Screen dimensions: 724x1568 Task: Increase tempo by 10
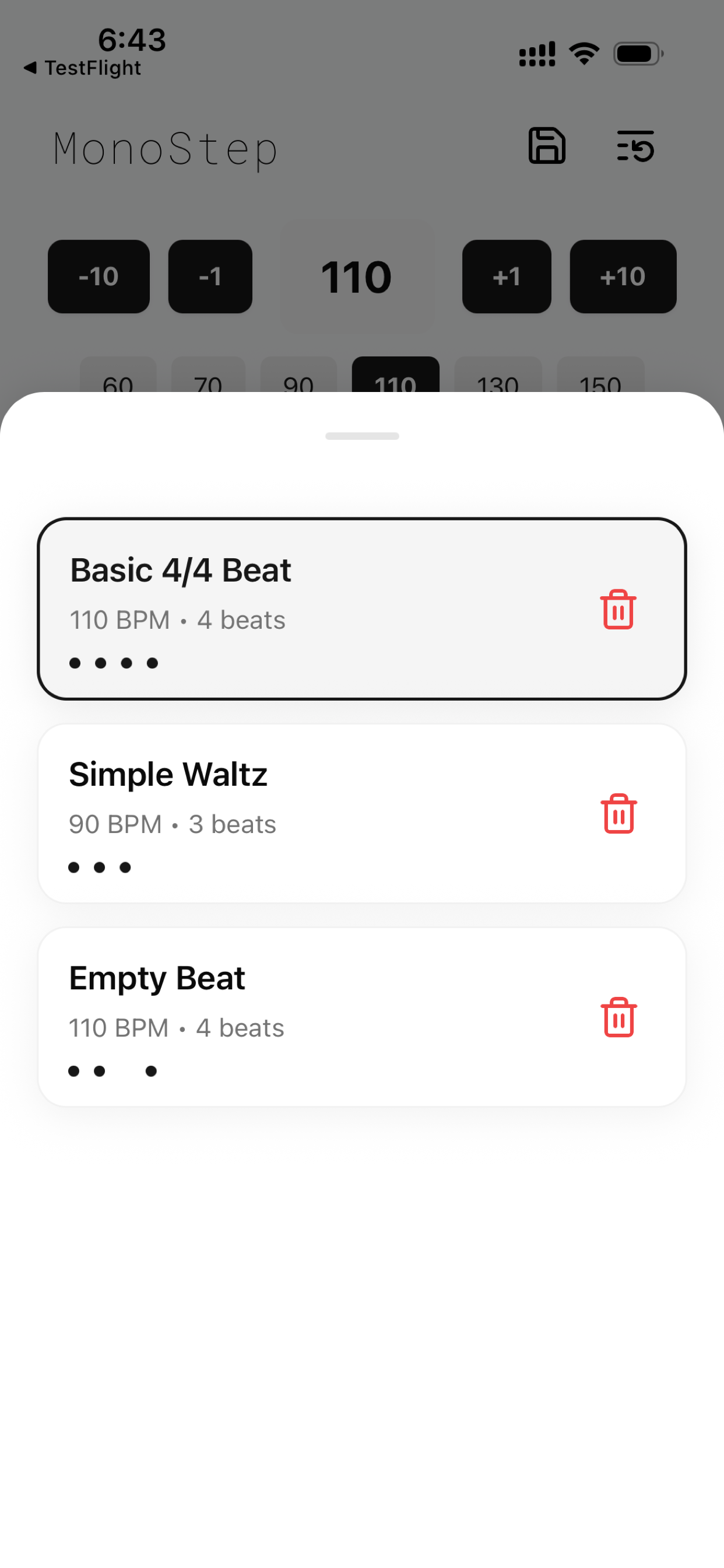pyautogui.click(x=623, y=276)
